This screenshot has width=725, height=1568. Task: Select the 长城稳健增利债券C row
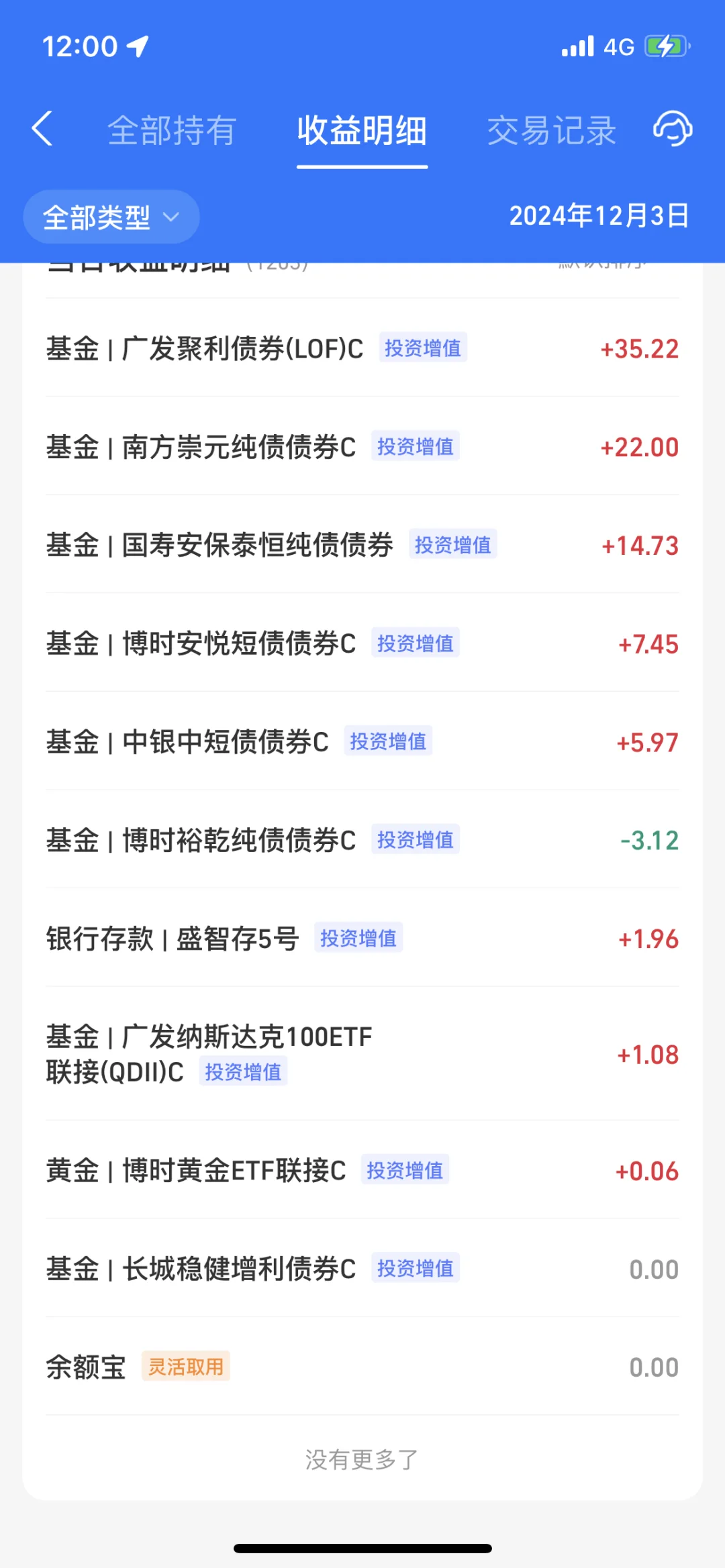tap(362, 1269)
